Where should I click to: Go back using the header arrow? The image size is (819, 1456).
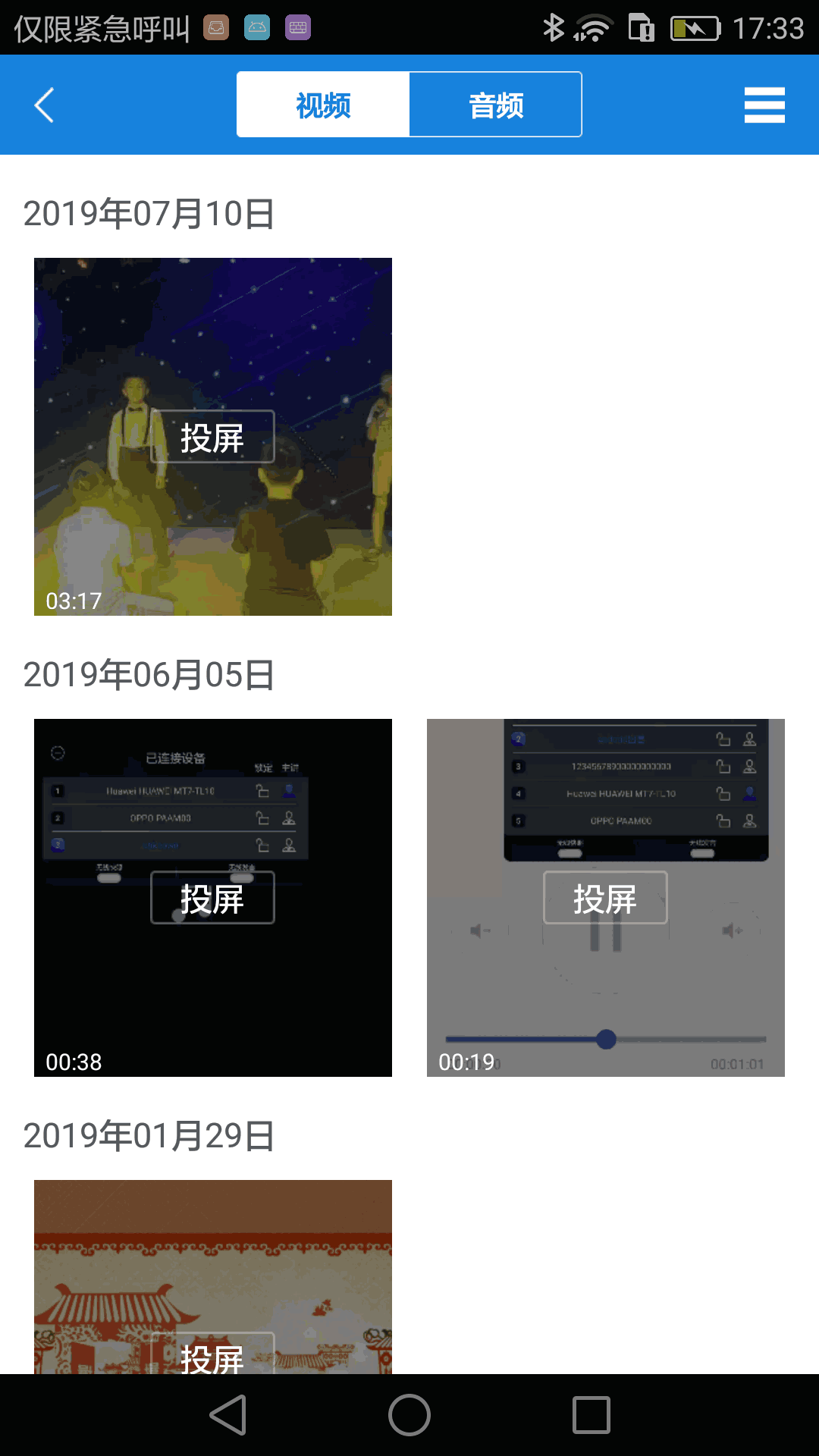(x=45, y=105)
